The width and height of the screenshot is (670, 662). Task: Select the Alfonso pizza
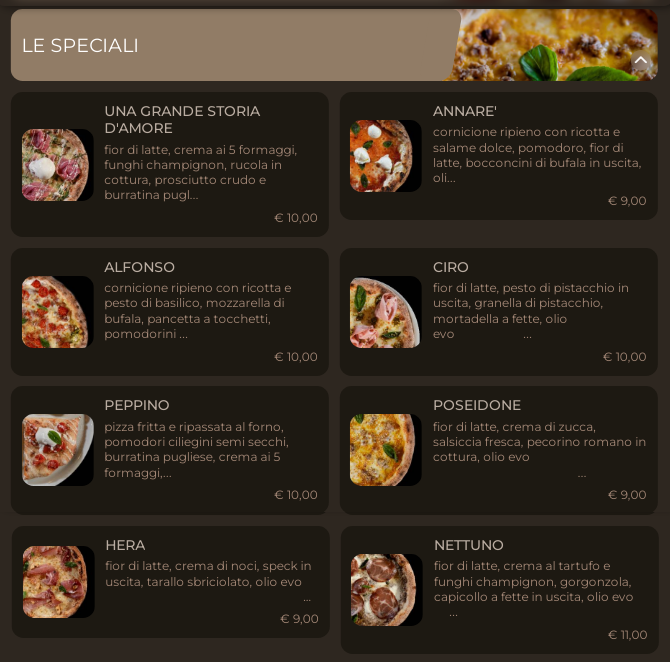[170, 311]
